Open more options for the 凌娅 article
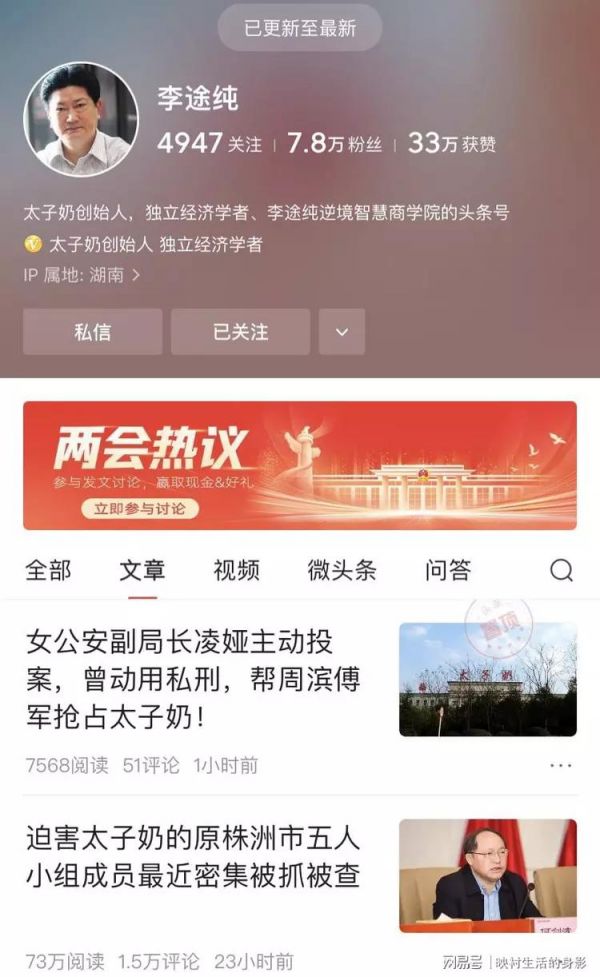The height and width of the screenshot is (977, 600). point(561,765)
